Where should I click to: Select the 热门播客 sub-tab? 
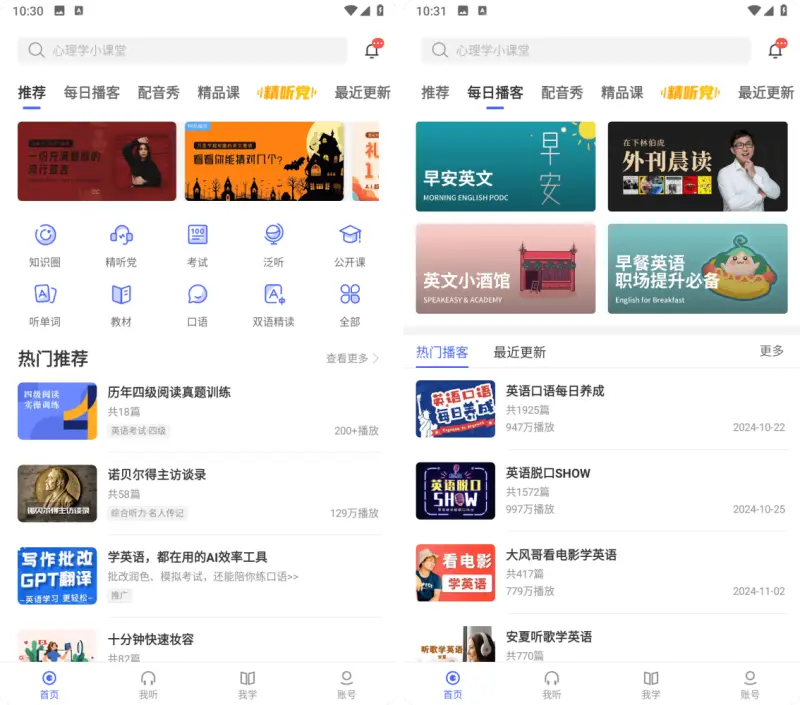pyautogui.click(x=442, y=352)
